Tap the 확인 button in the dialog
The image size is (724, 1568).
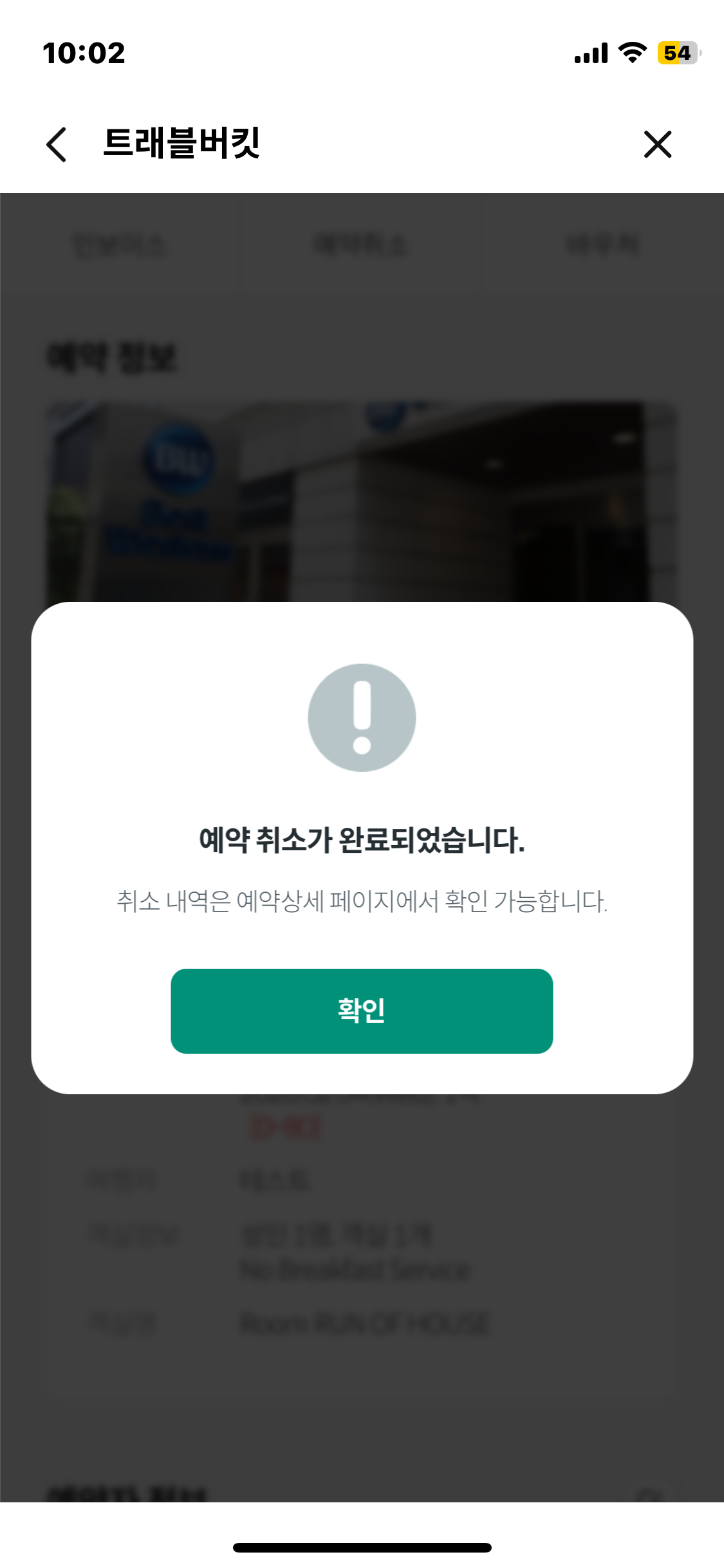pos(362,1011)
